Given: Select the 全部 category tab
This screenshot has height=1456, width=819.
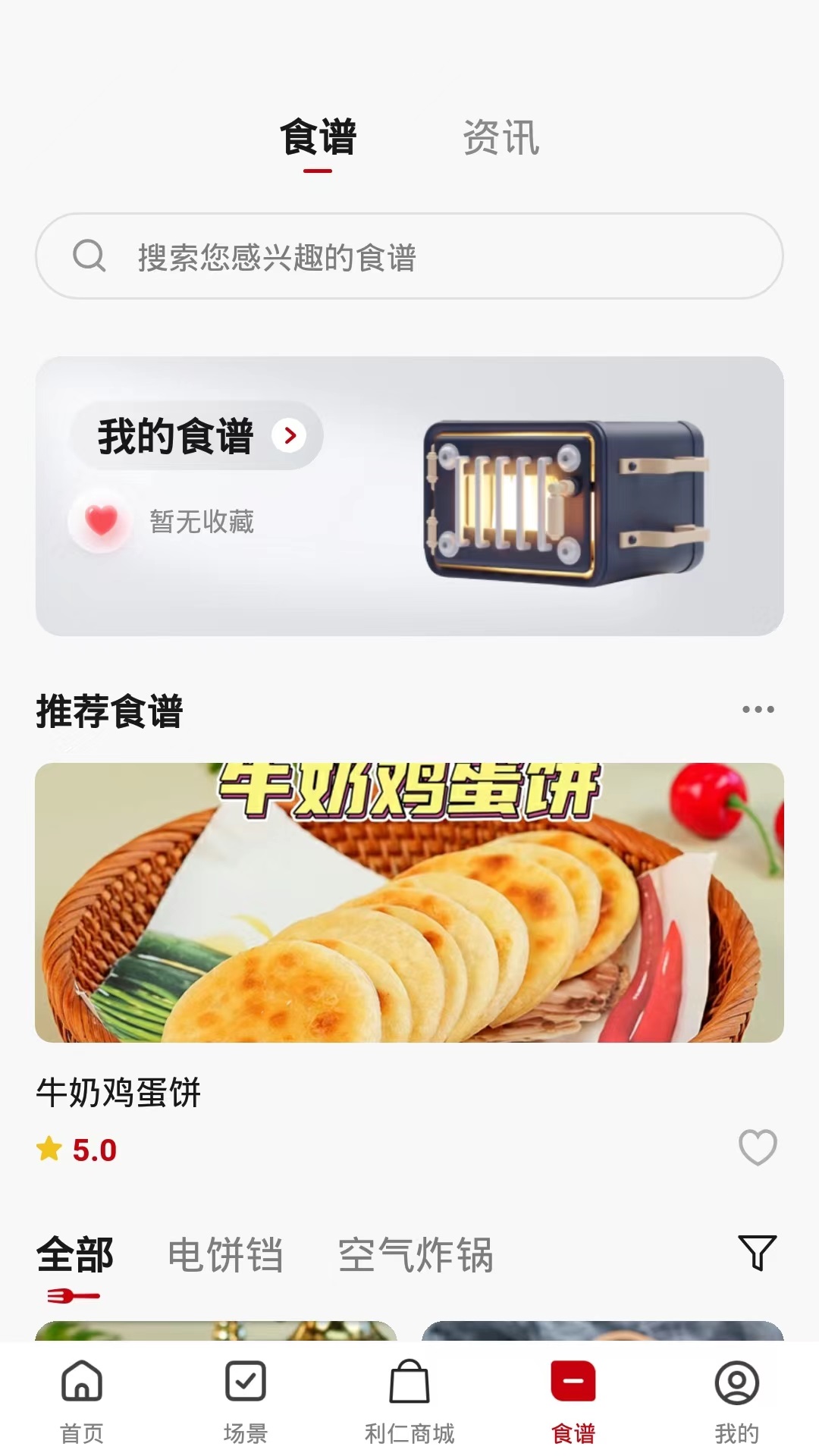Looking at the screenshot, I should (x=74, y=1254).
